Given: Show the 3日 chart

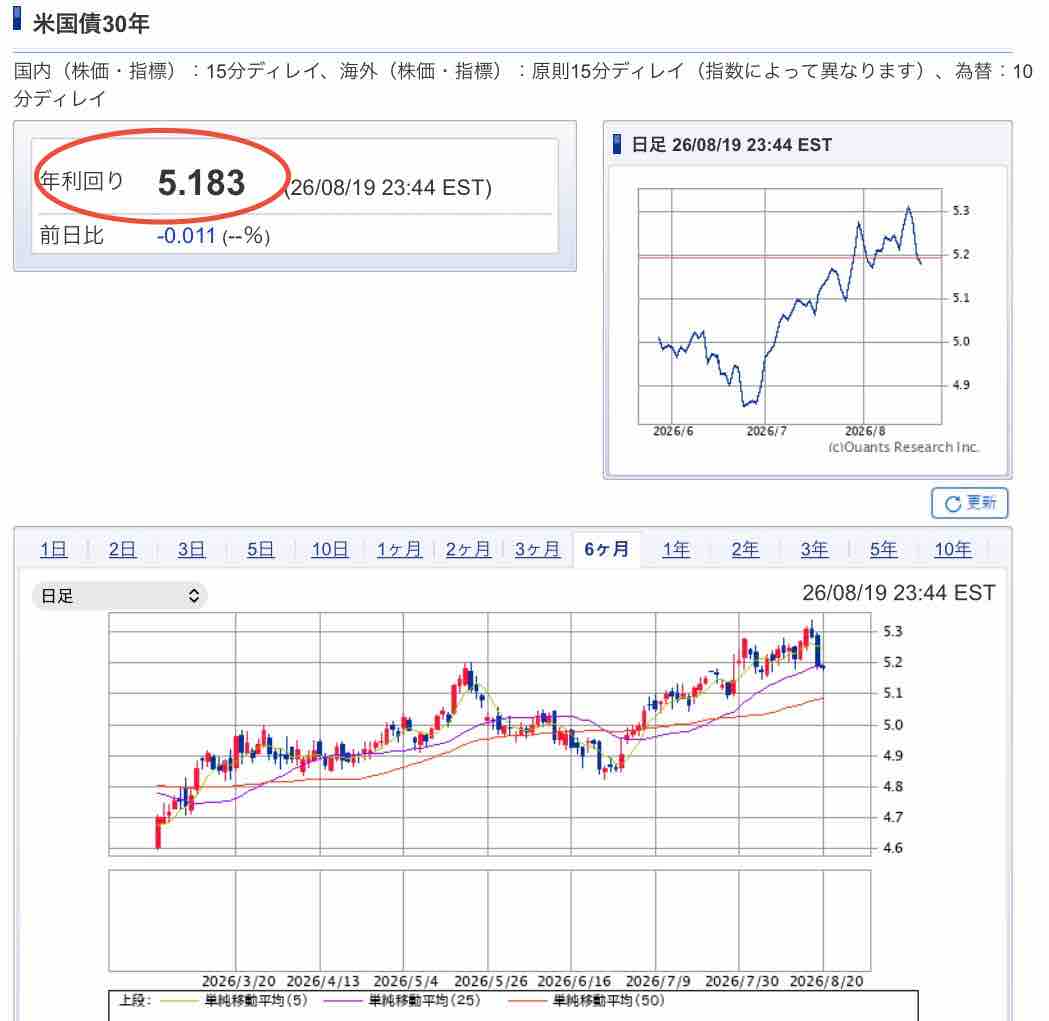Looking at the screenshot, I should click(191, 549).
